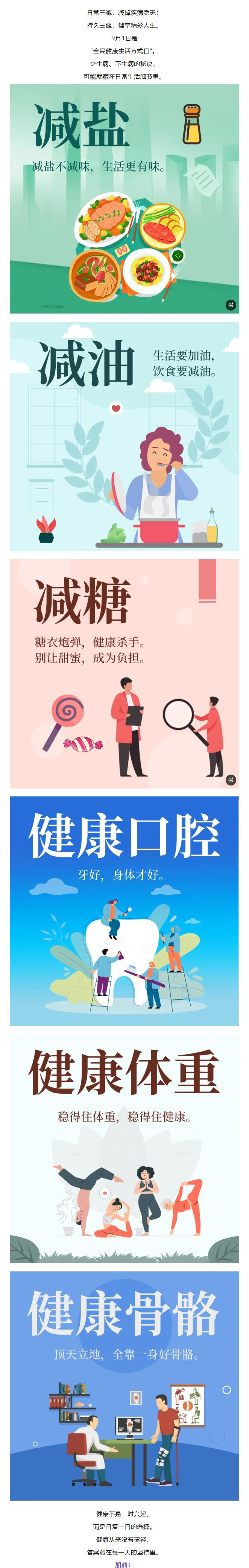Screen dimensions: 249x1568
Task: View the 健康体重 poster full size
Action: (x=124, y=1149)
